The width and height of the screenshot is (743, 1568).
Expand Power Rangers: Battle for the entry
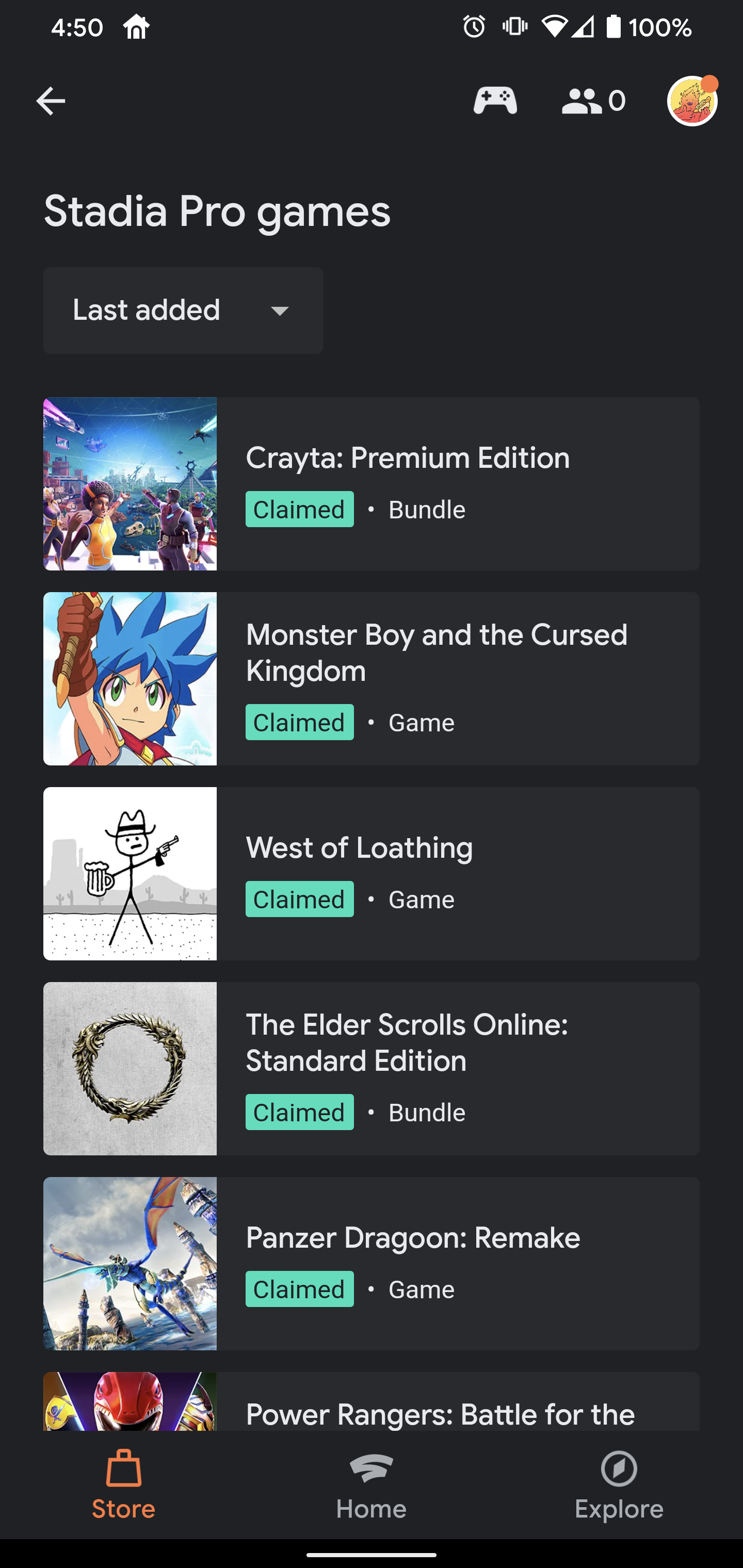372,1412
